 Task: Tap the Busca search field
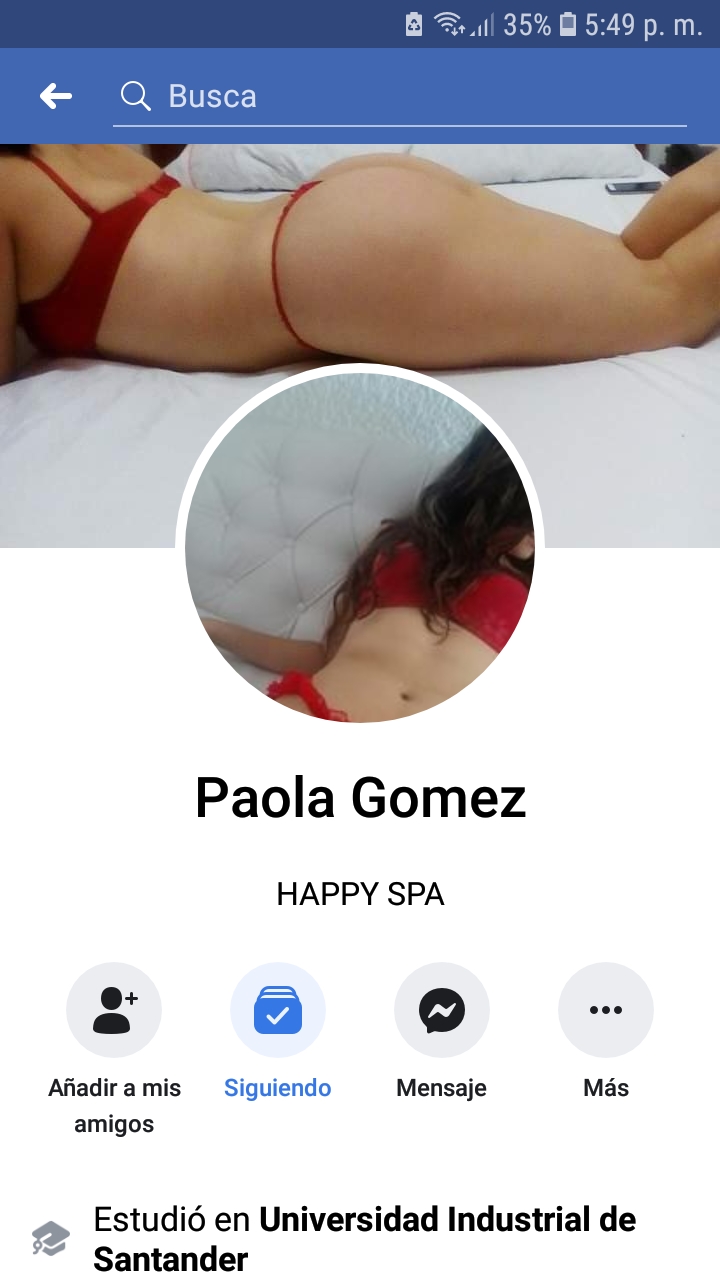(400, 96)
